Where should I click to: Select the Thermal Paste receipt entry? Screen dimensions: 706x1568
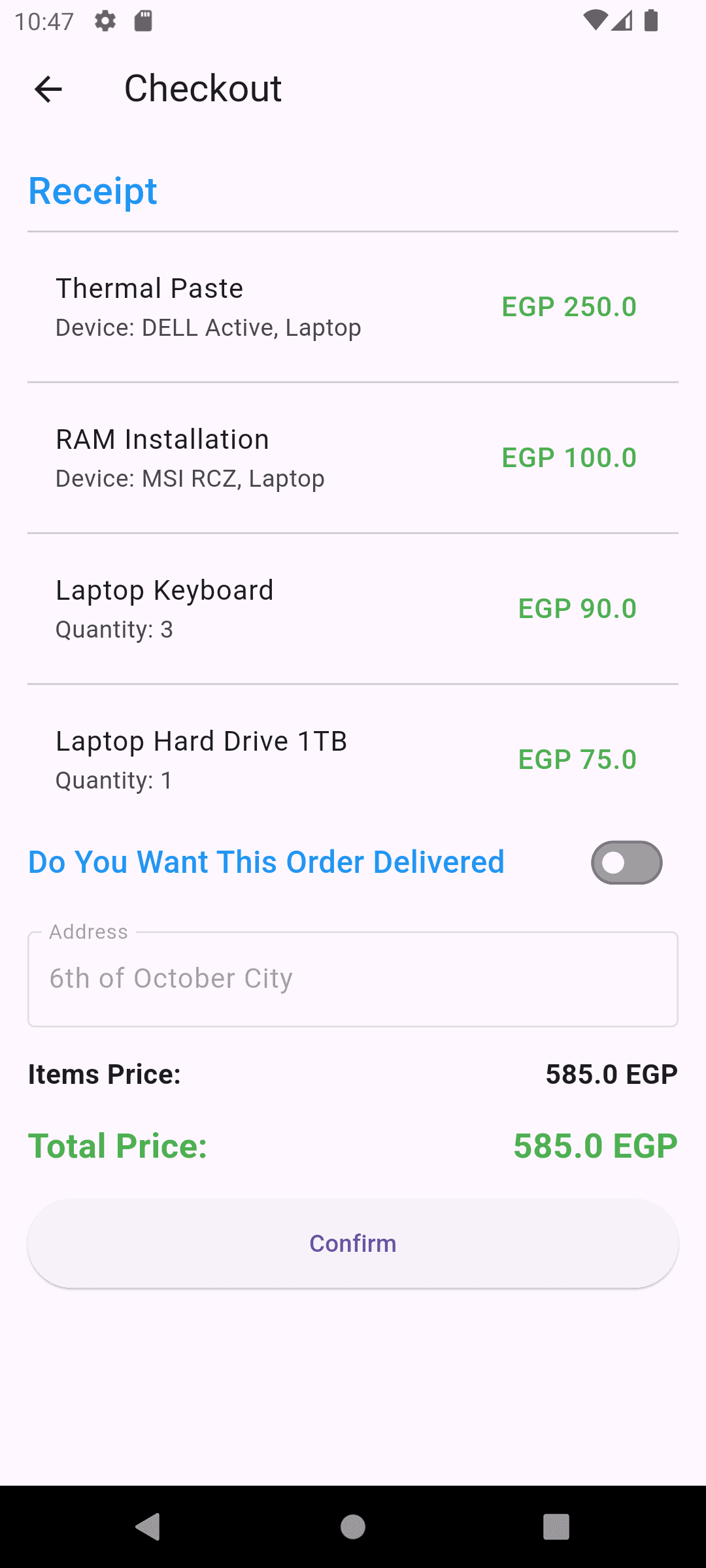[x=352, y=306]
